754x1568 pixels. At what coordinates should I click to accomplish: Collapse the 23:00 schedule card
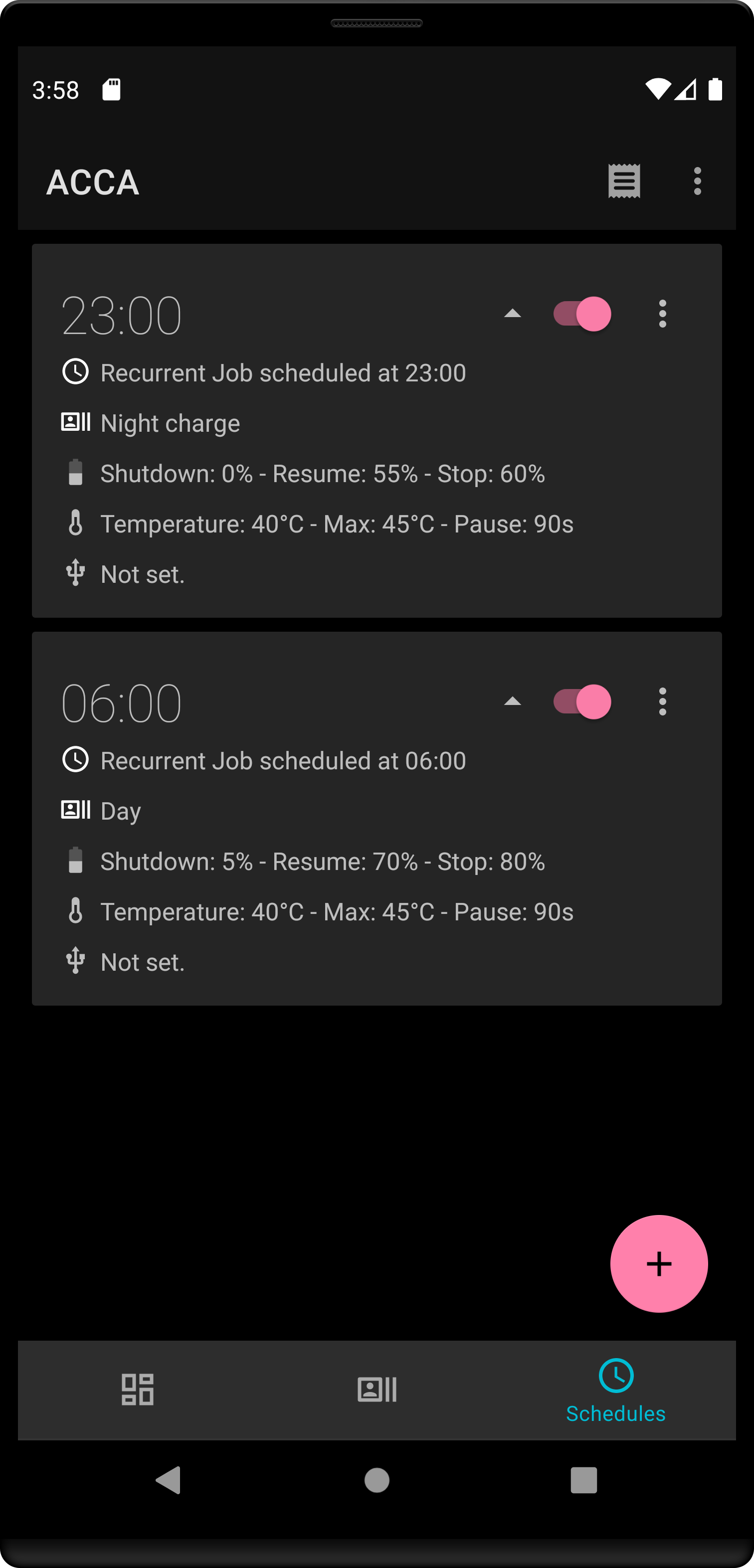pyautogui.click(x=512, y=314)
